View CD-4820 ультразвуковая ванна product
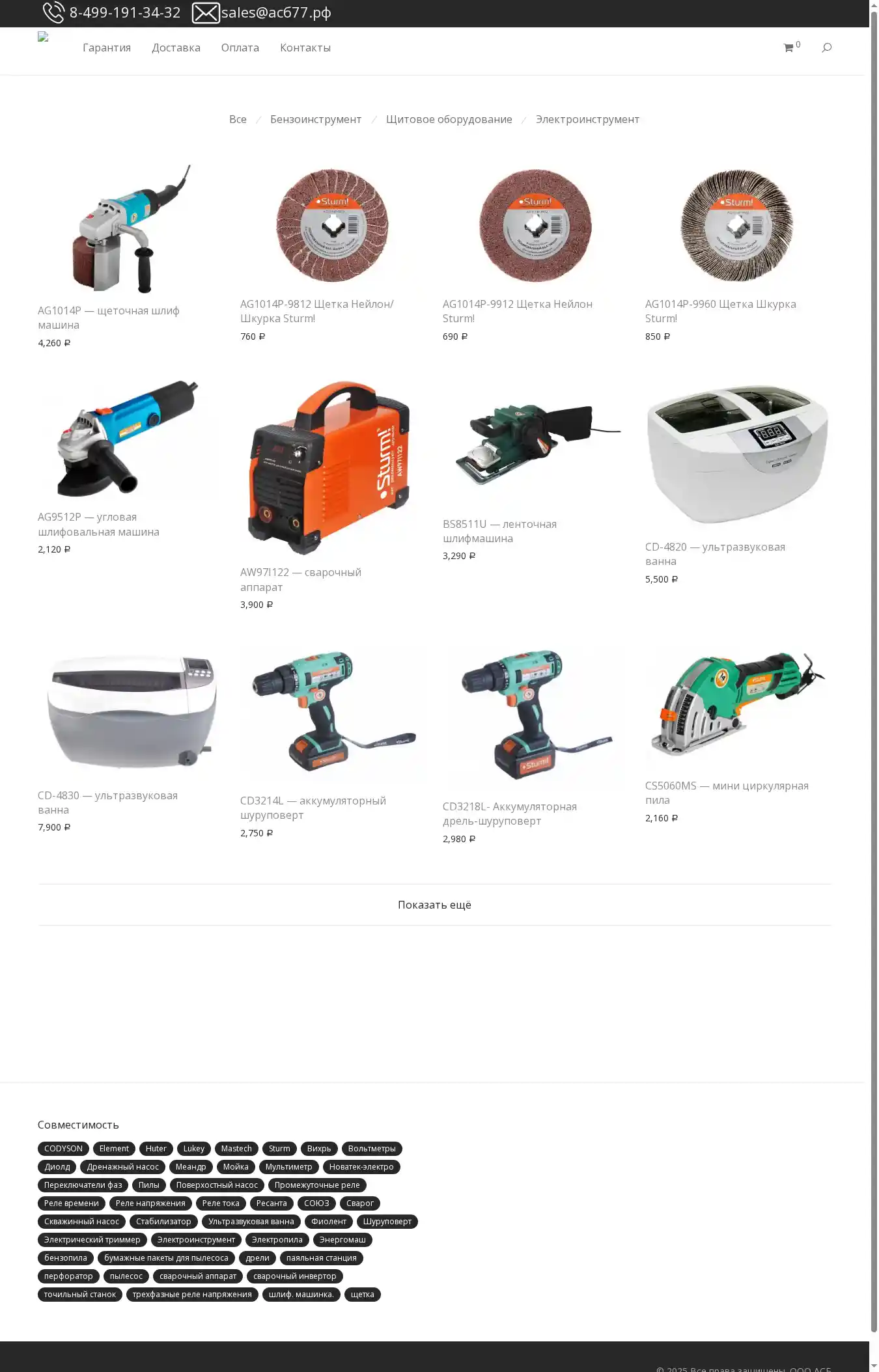Screen dimensions: 879x1372 tap(714, 554)
